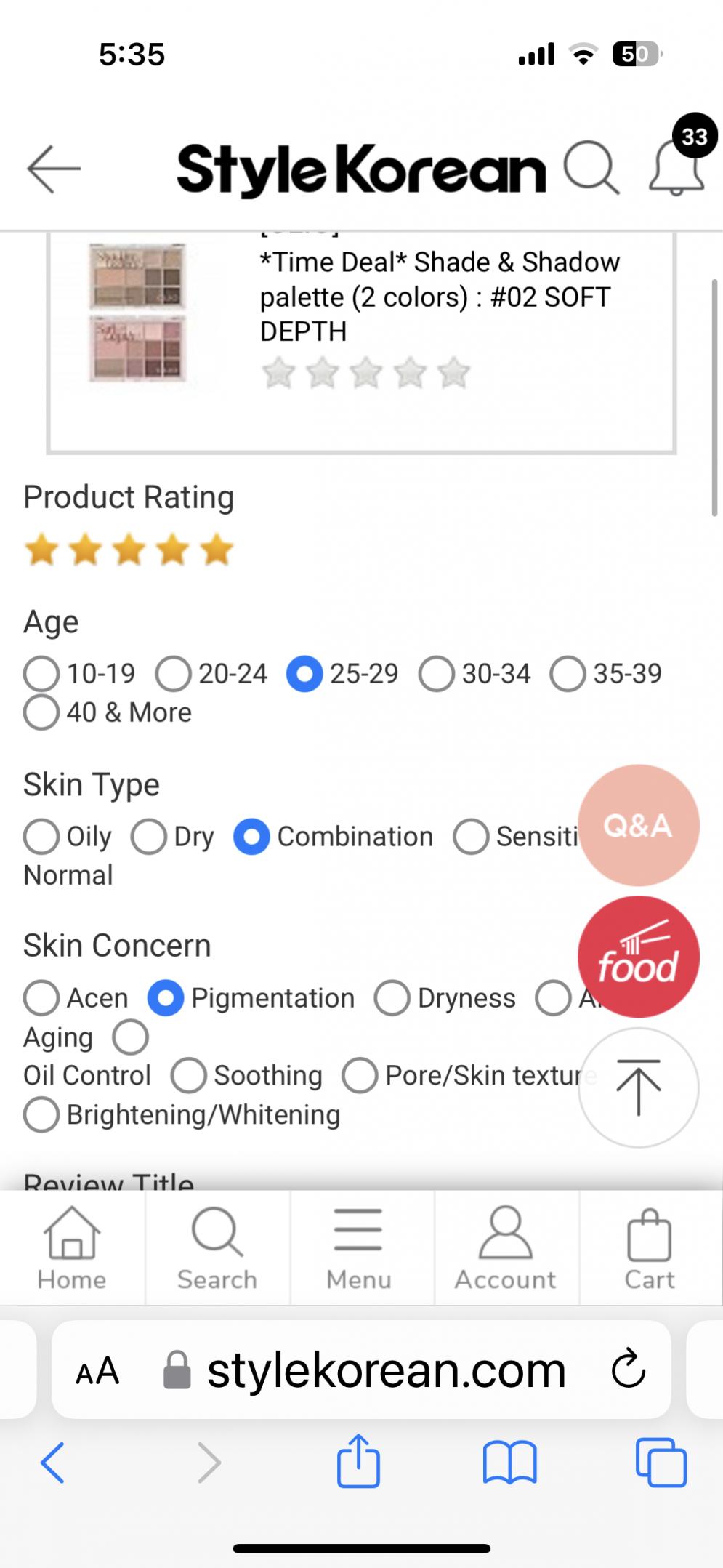Choose Oily skin type
This screenshot has height=1568, width=723.
tap(41, 837)
